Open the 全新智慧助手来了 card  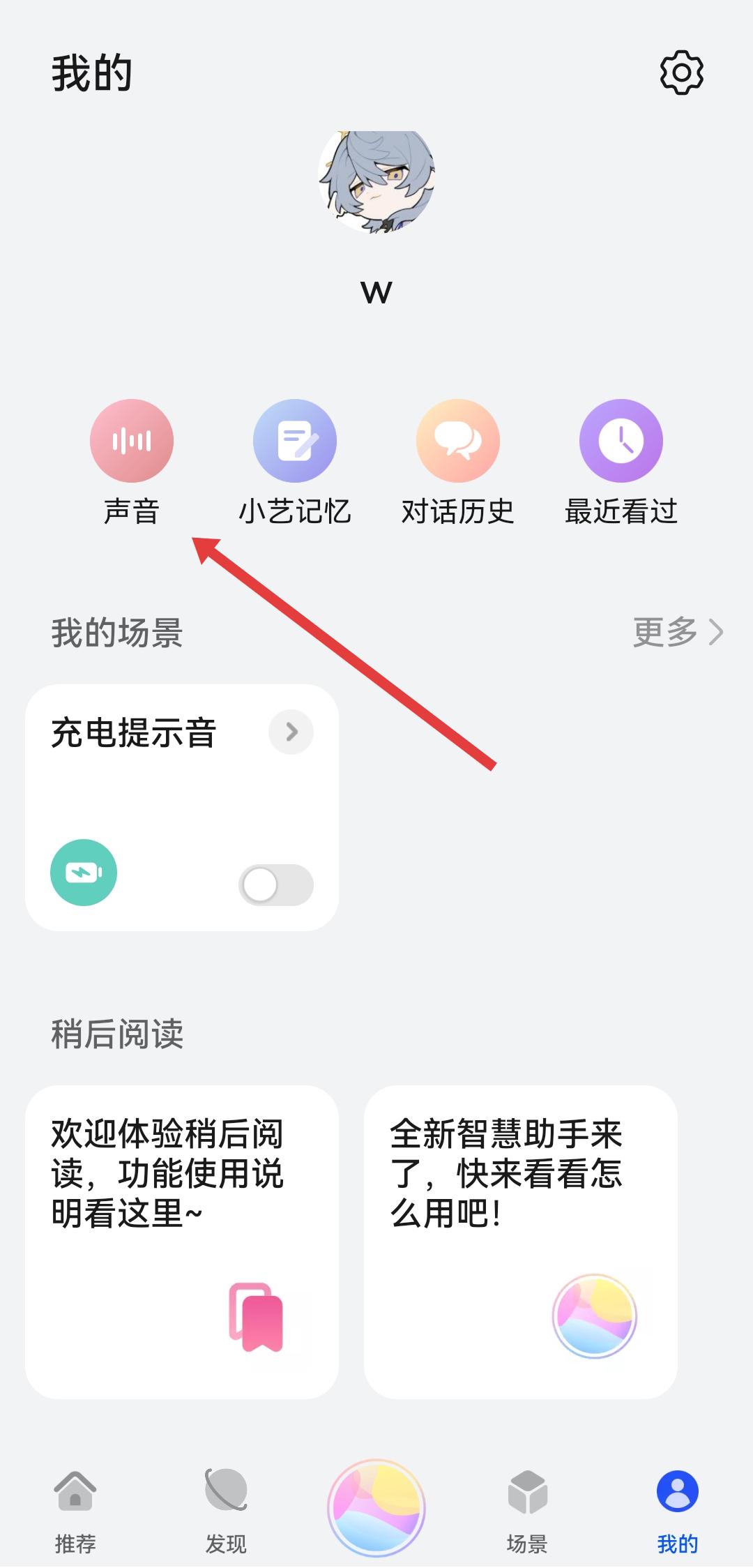pyautogui.click(x=520, y=1241)
